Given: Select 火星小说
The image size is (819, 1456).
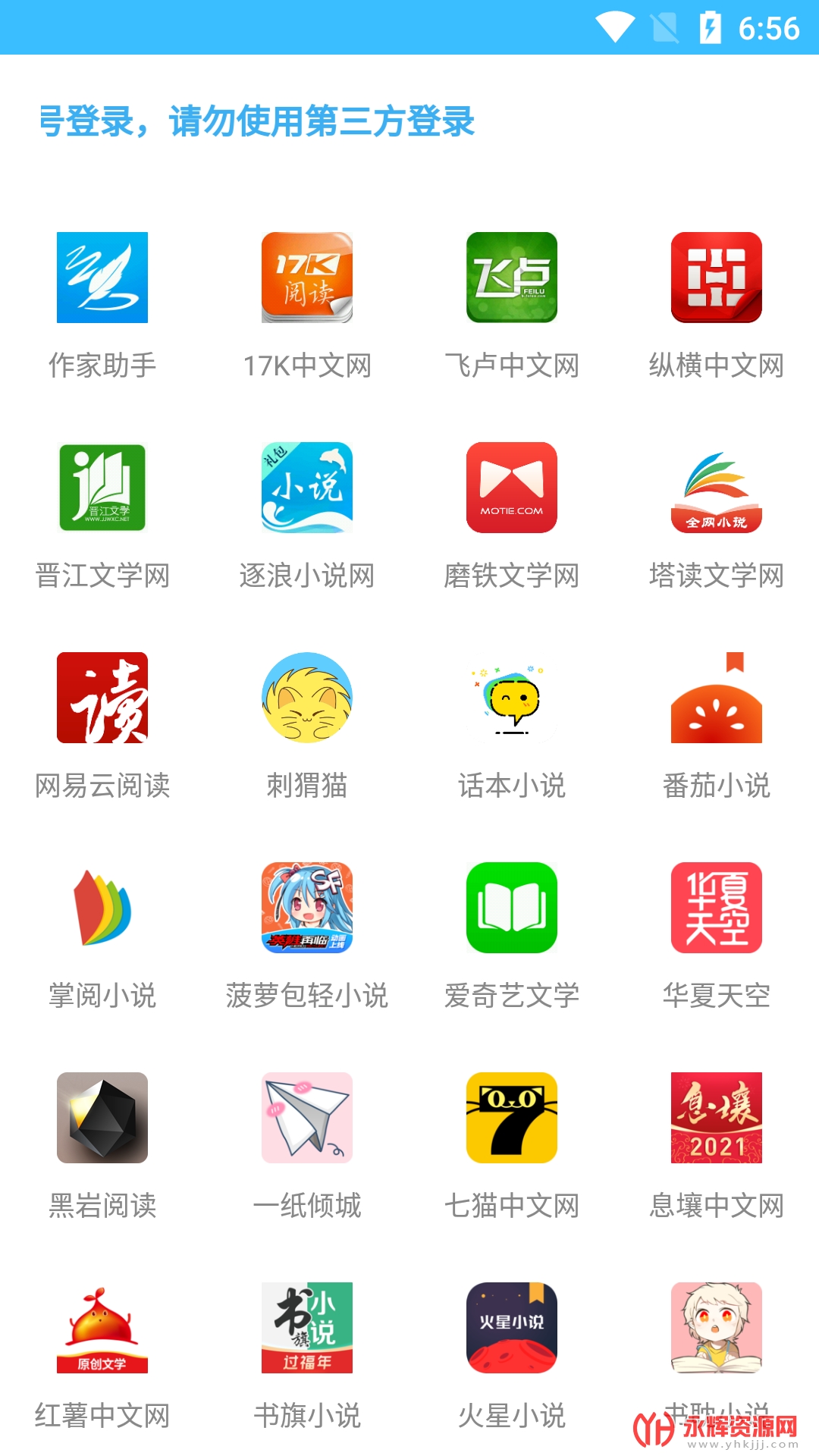Looking at the screenshot, I should 512,1328.
